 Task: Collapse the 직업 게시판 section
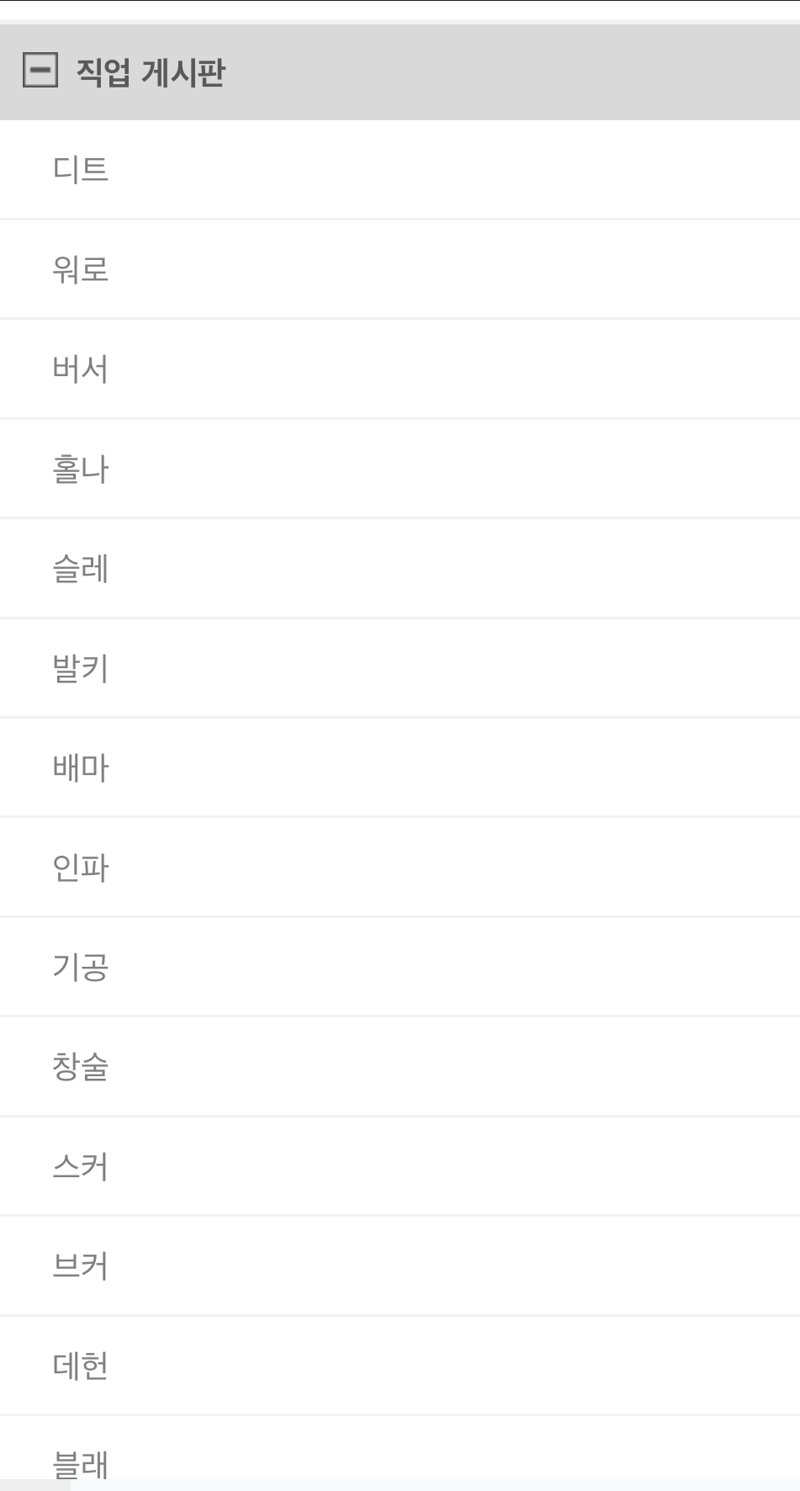(x=40, y=71)
